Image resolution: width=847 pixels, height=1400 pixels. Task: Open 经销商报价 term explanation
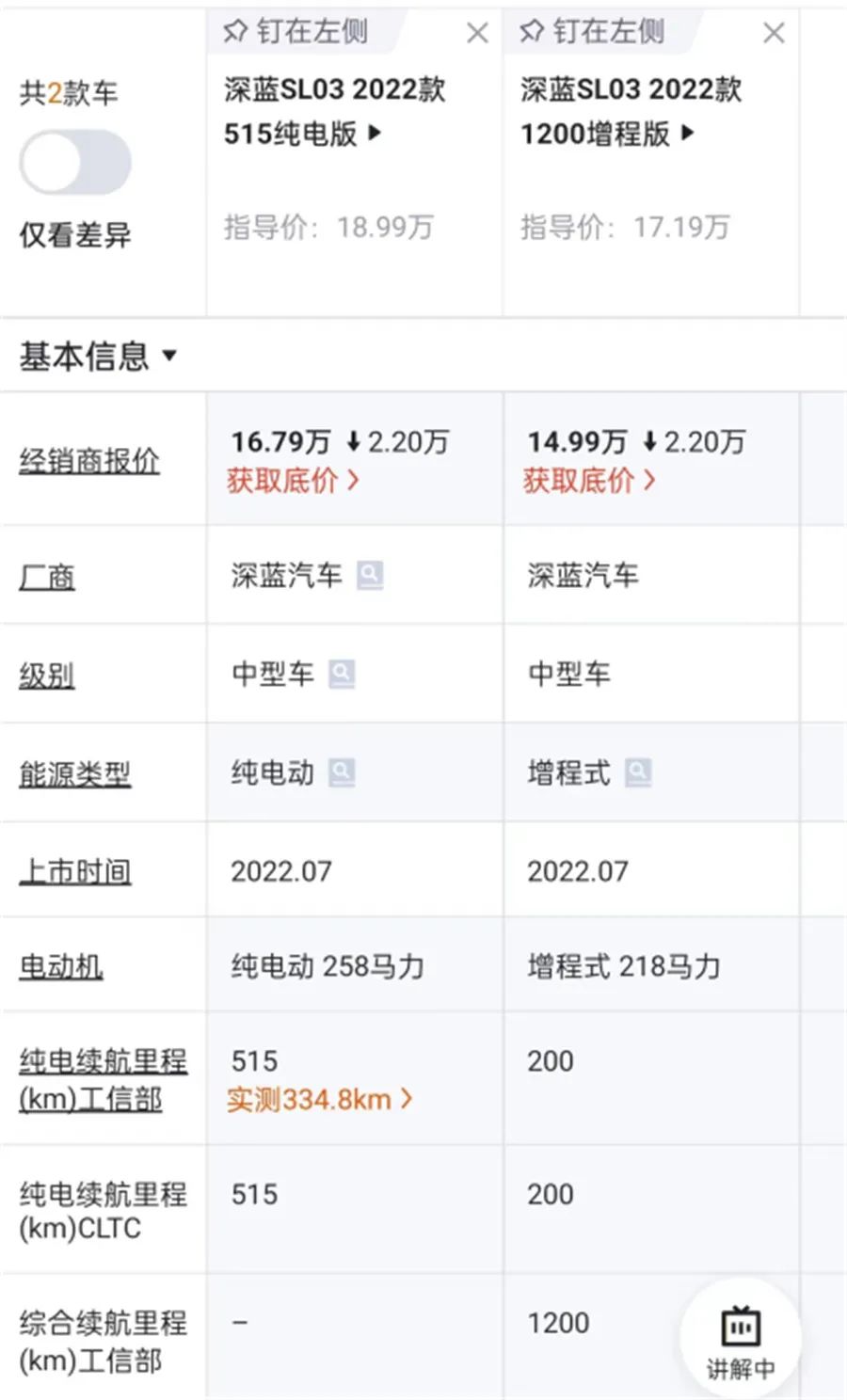[x=89, y=461]
